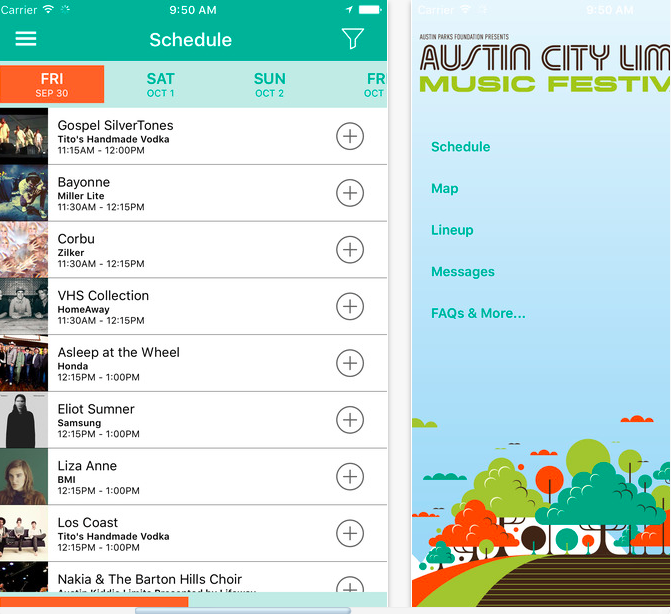Open the Messages section

tap(462, 272)
